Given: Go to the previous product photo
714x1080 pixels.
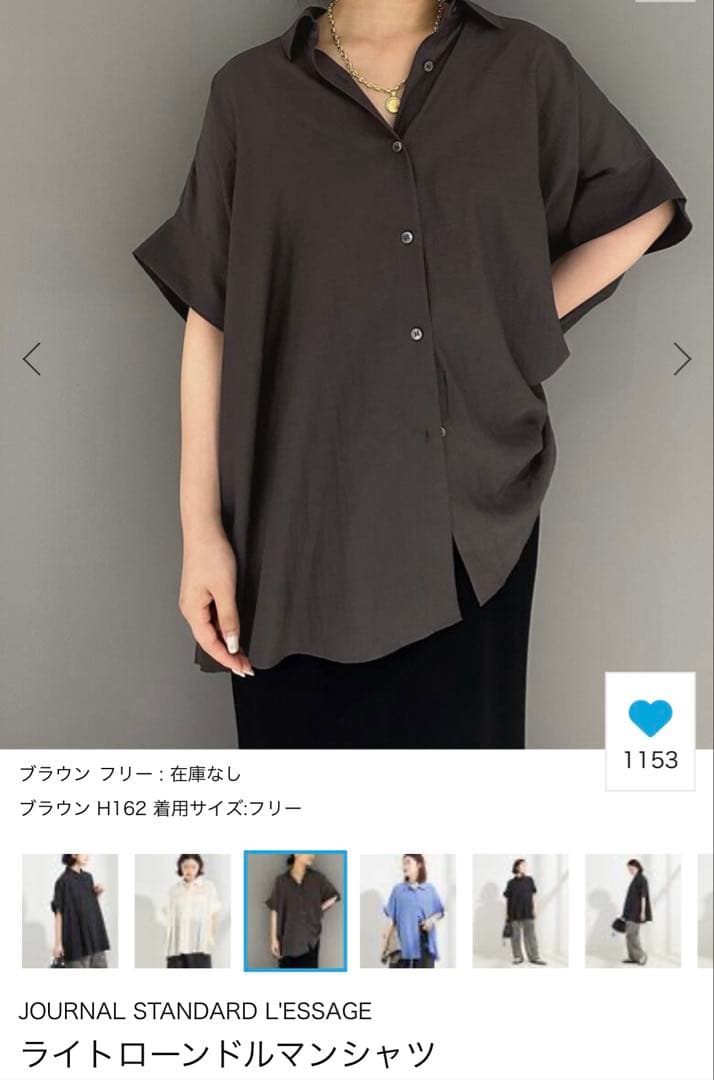Looking at the screenshot, I should [32, 358].
